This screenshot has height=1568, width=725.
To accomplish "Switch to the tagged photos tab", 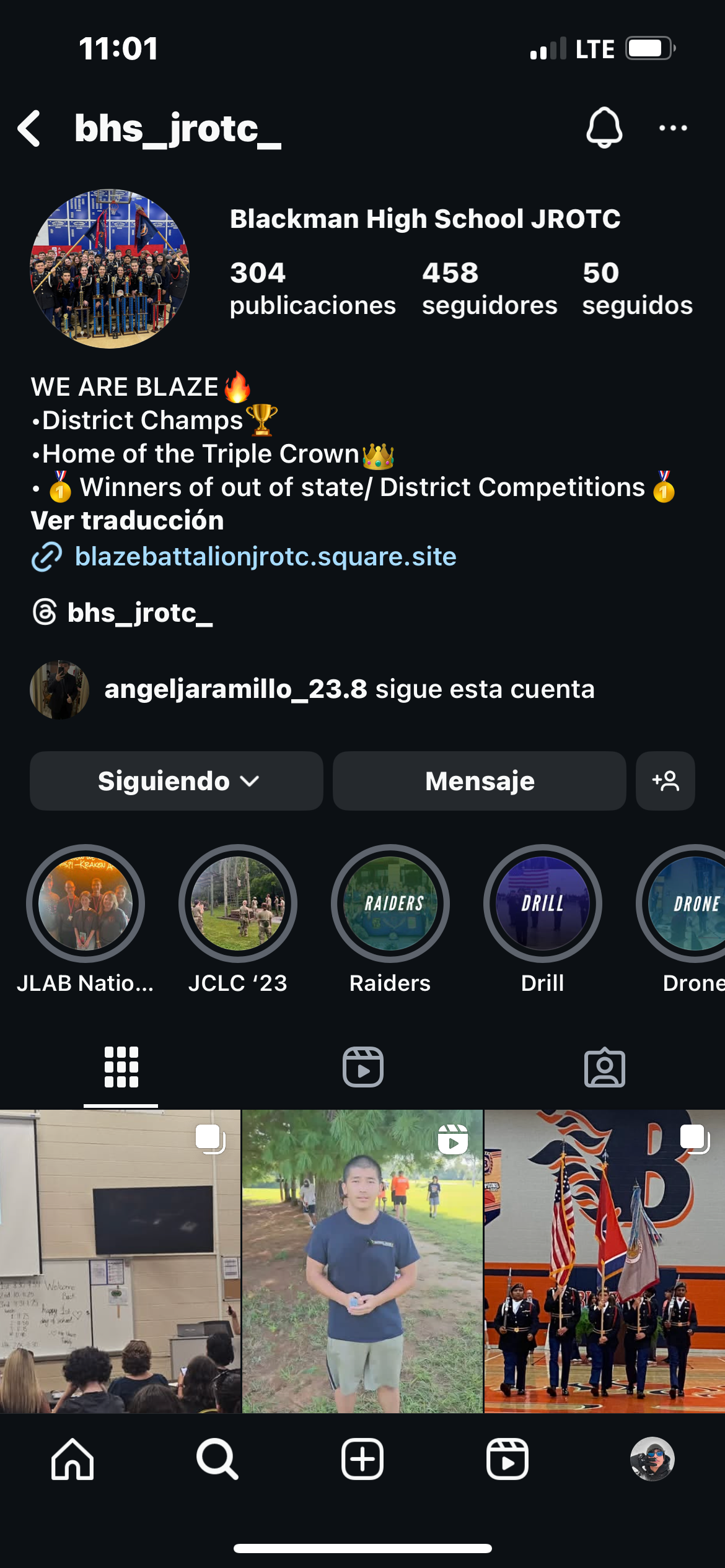I will tap(605, 1067).
